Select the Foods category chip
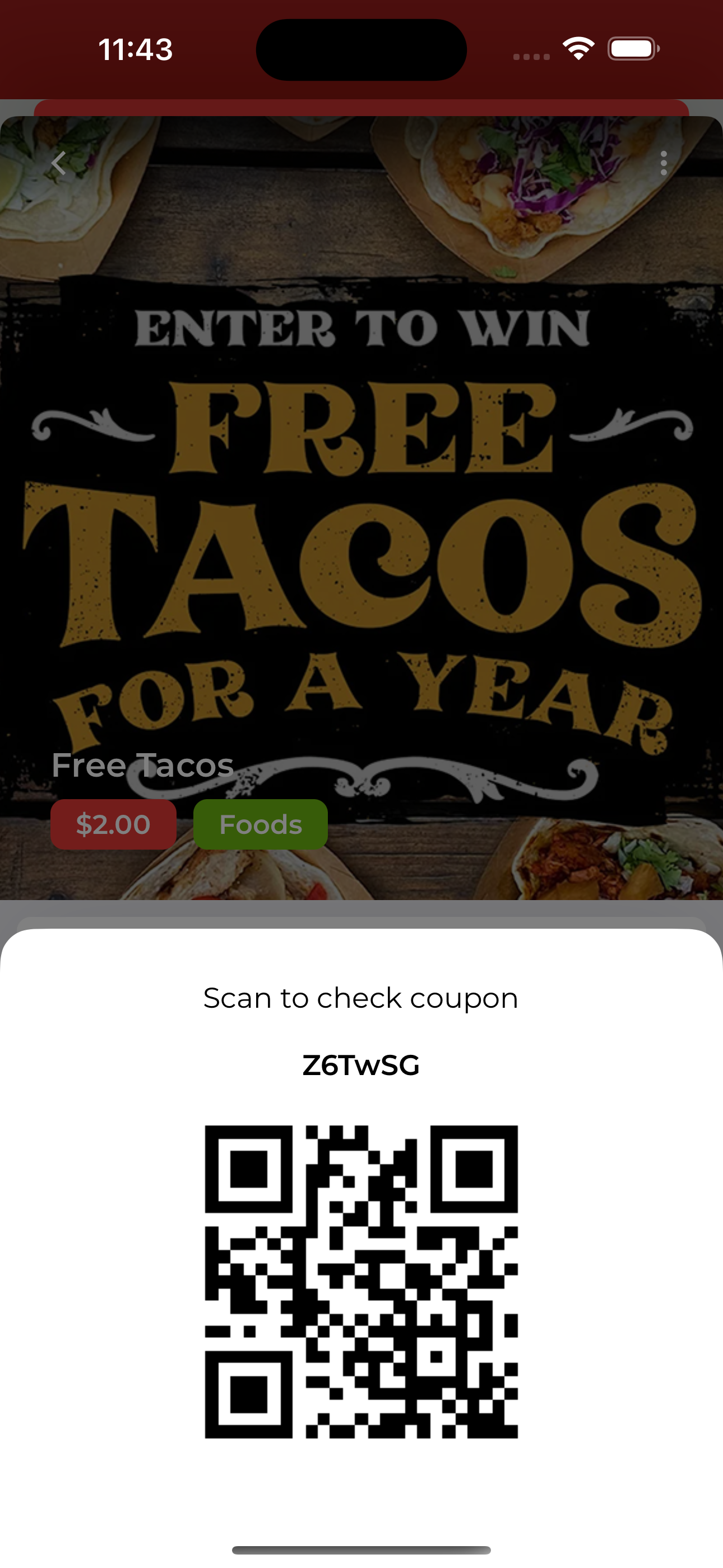 click(261, 825)
